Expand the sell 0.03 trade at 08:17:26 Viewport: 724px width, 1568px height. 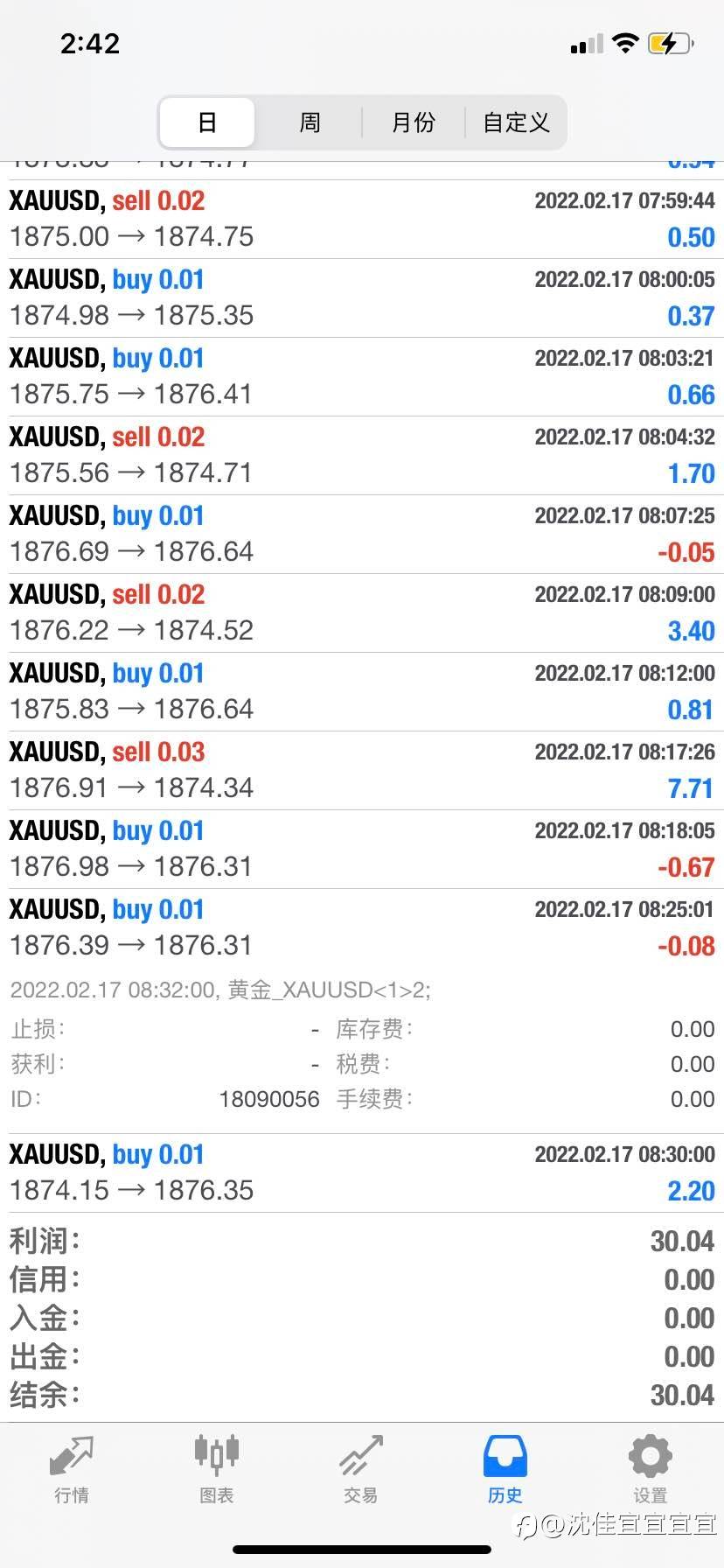tap(362, 770)
